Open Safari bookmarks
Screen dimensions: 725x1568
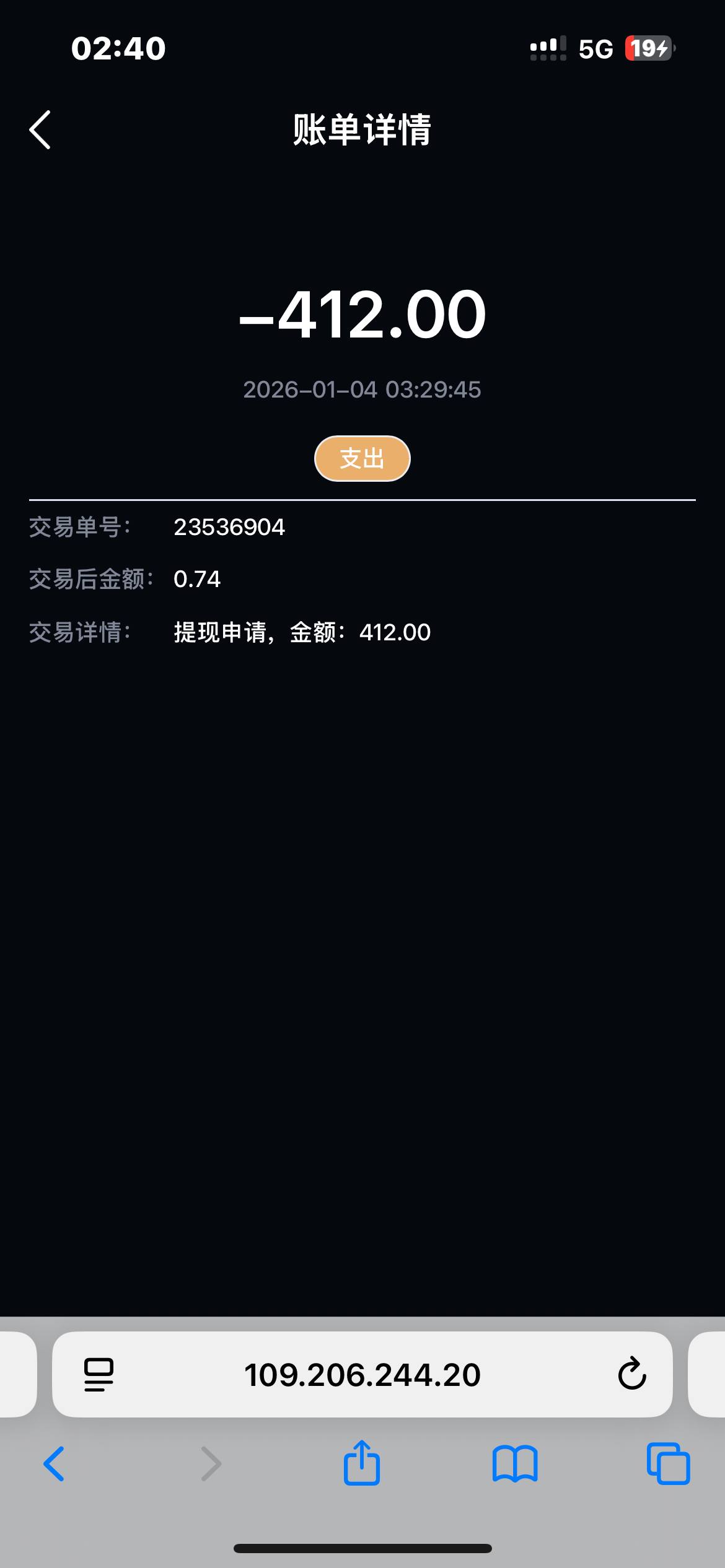click(515, 1464)
